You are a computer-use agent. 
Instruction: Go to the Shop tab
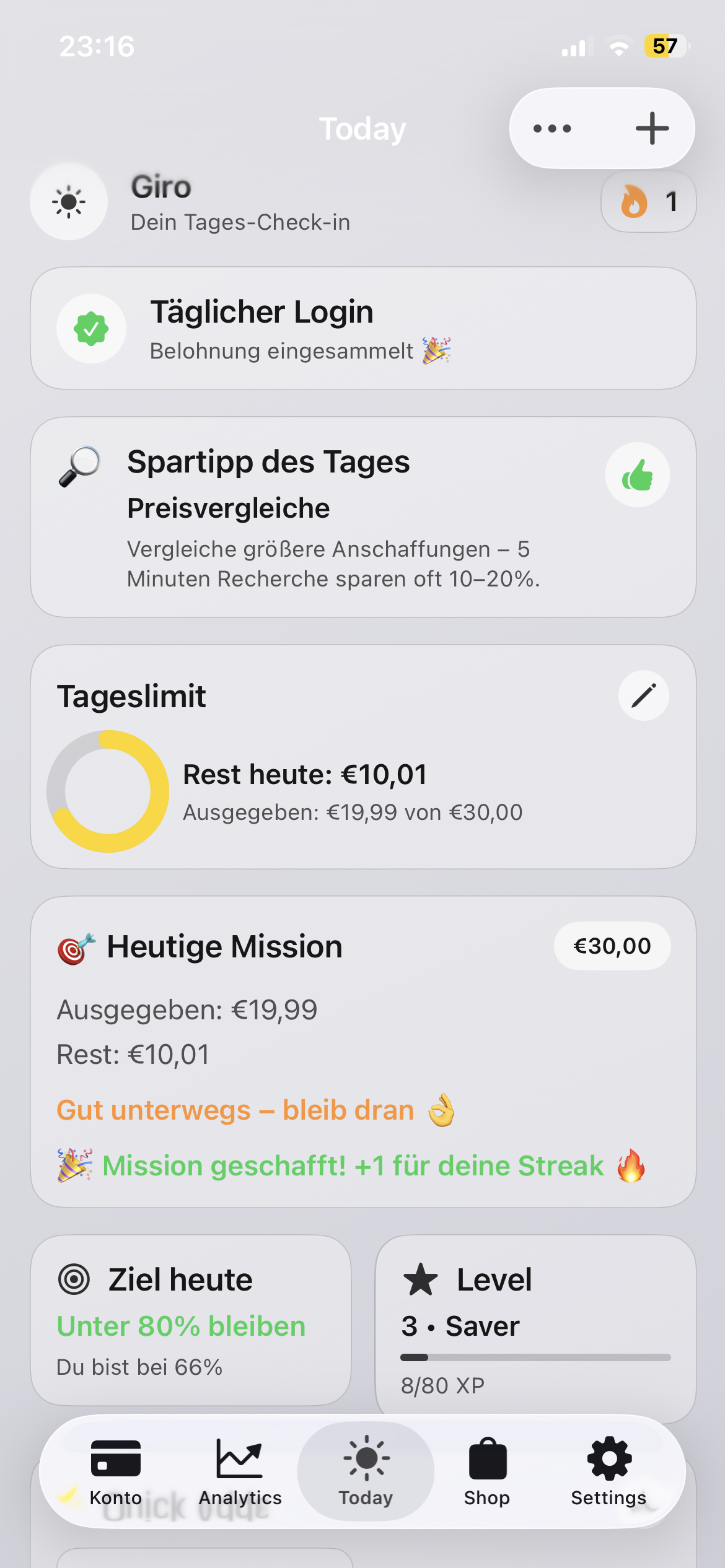click(x=487, y=1471)
